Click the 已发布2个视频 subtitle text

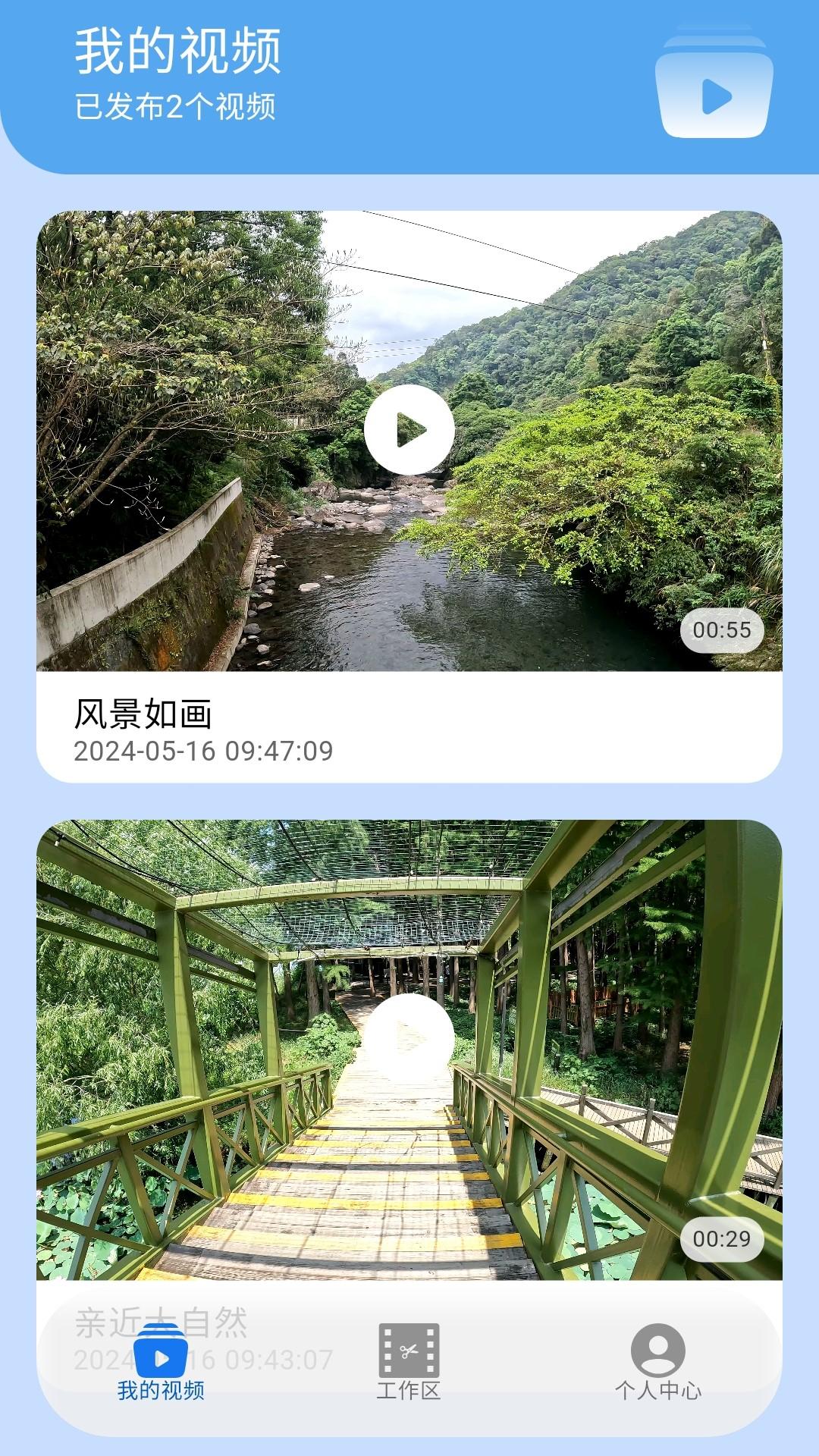176,106
